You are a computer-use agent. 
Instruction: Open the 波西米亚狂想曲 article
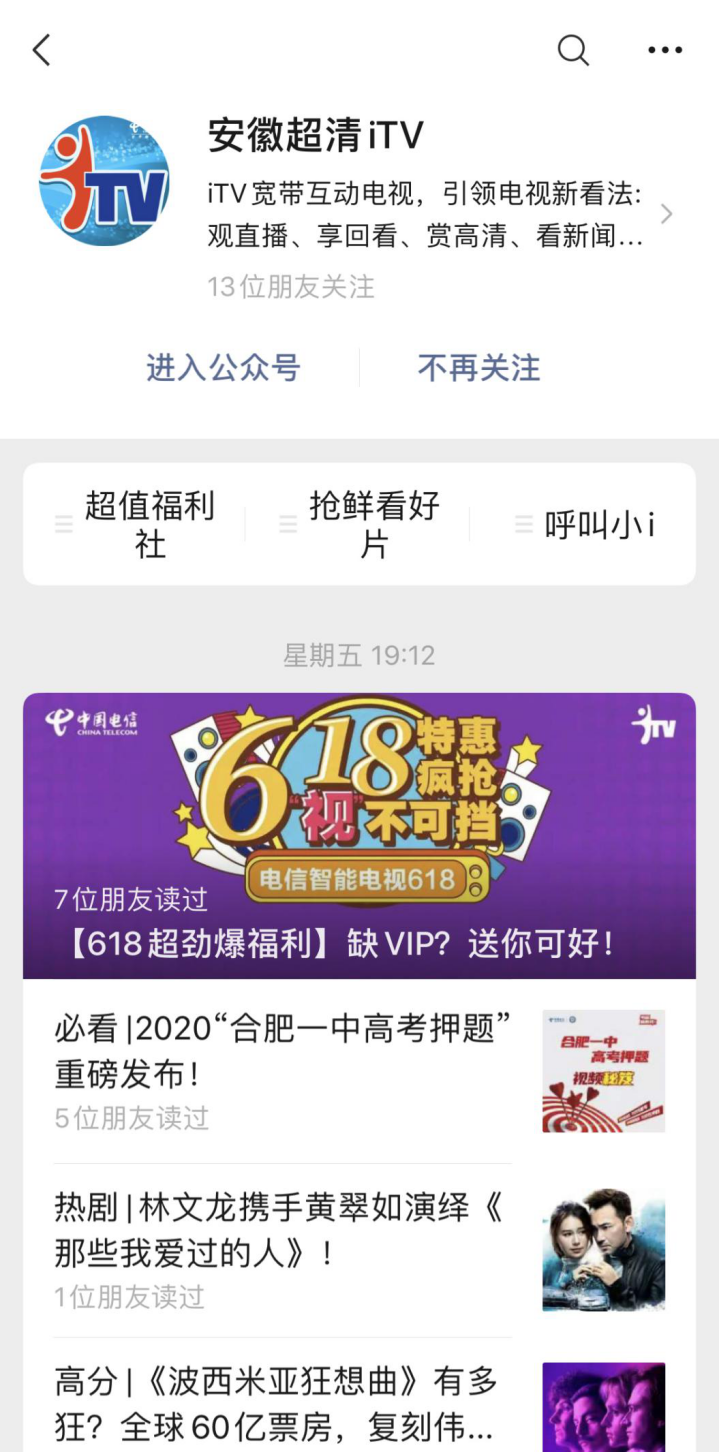click(359, 1396)
